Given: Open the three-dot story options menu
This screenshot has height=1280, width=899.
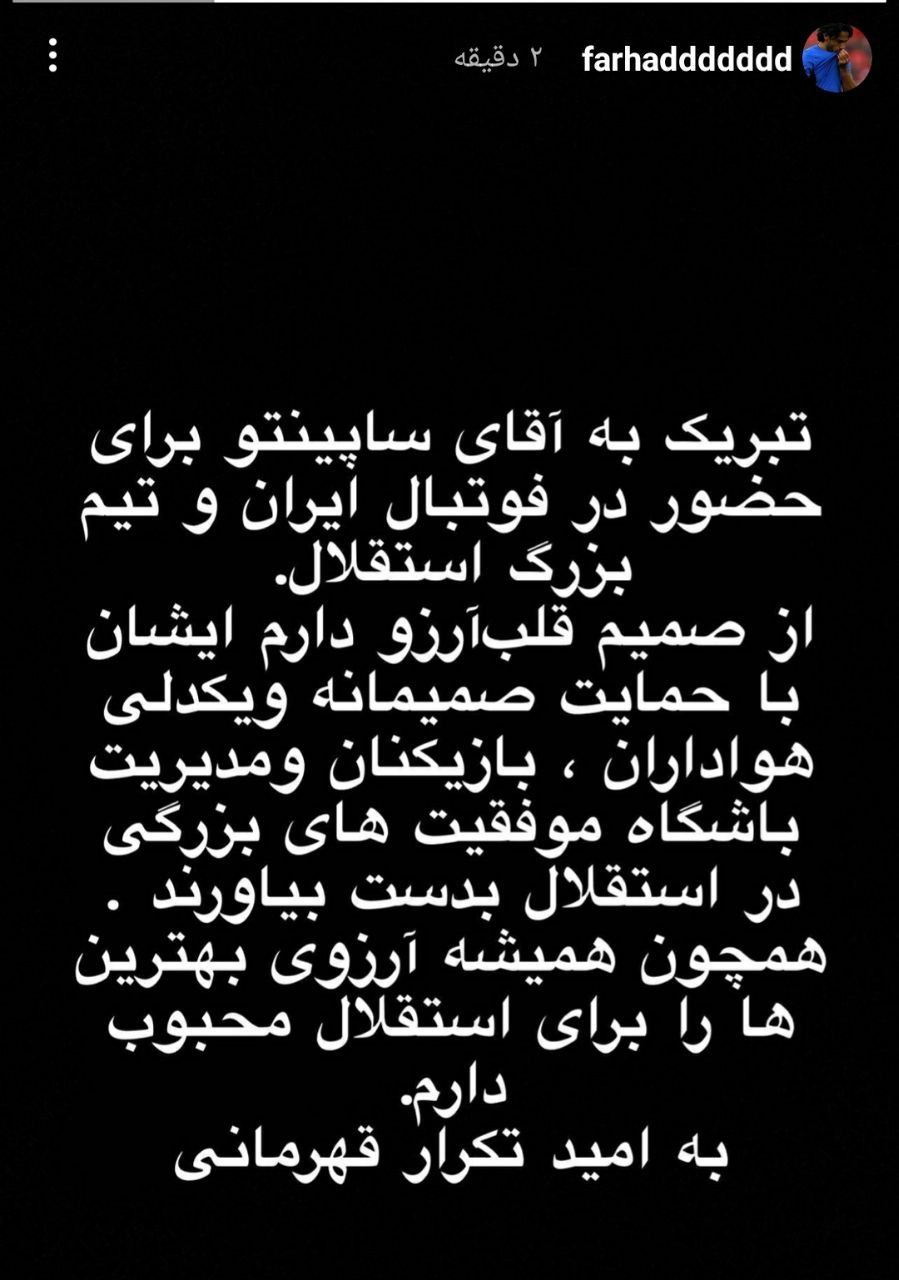Looking at the screenshot, I should 53,57.
